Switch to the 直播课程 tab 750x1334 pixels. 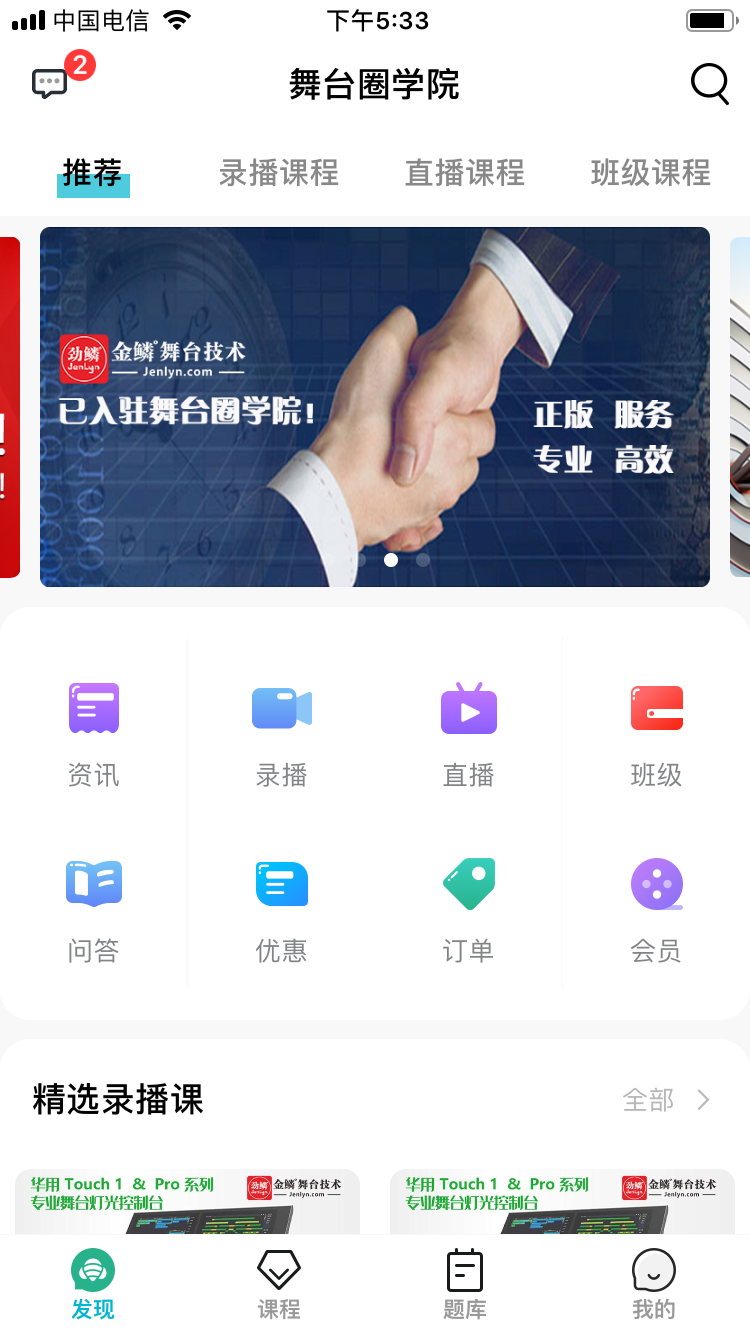coord(465,173)
